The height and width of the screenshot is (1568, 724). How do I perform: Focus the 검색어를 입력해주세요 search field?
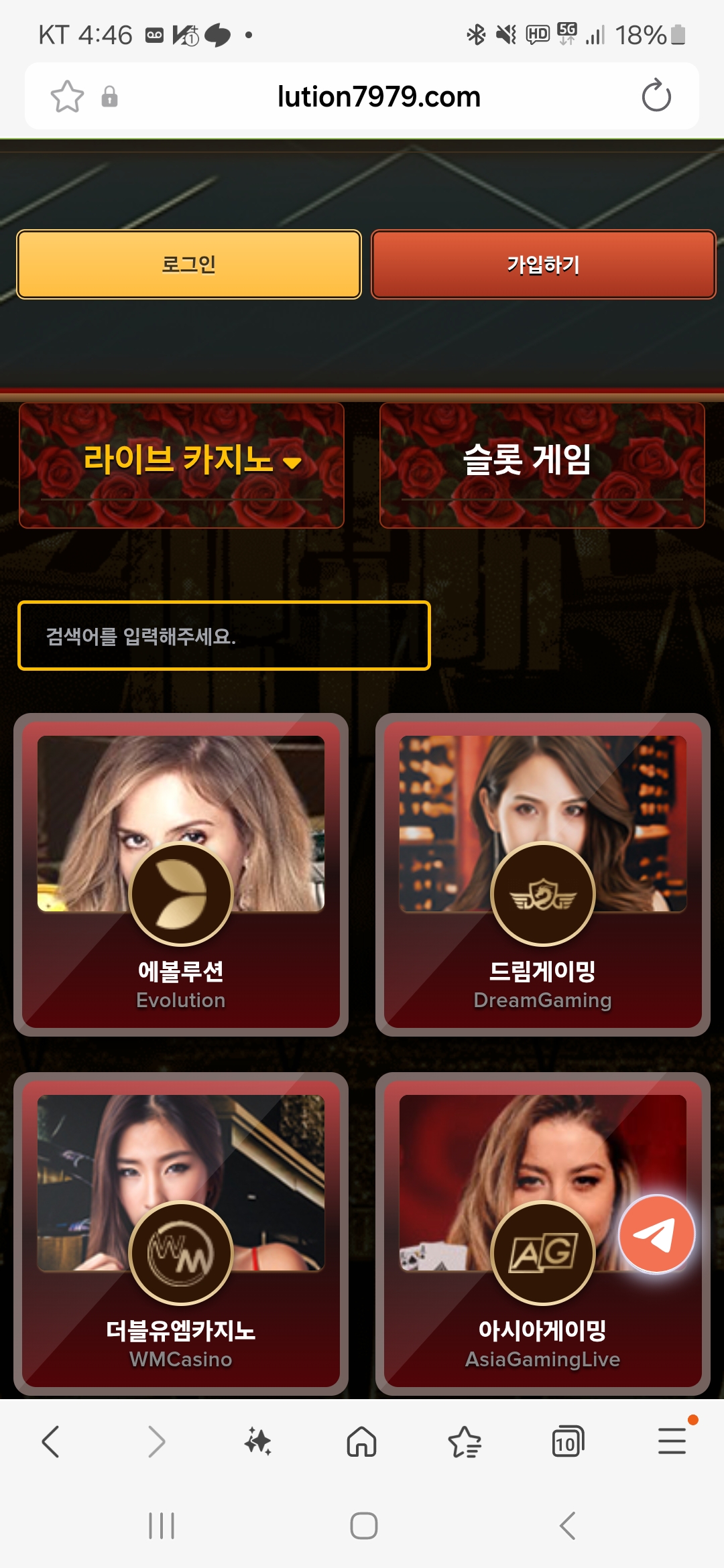(x=224, y=636)
